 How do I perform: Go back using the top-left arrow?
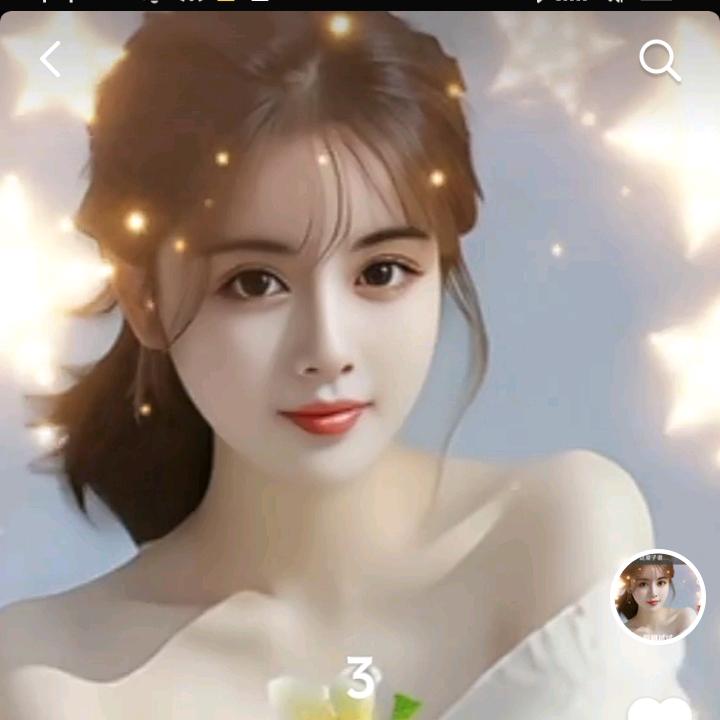coord(50,60)
